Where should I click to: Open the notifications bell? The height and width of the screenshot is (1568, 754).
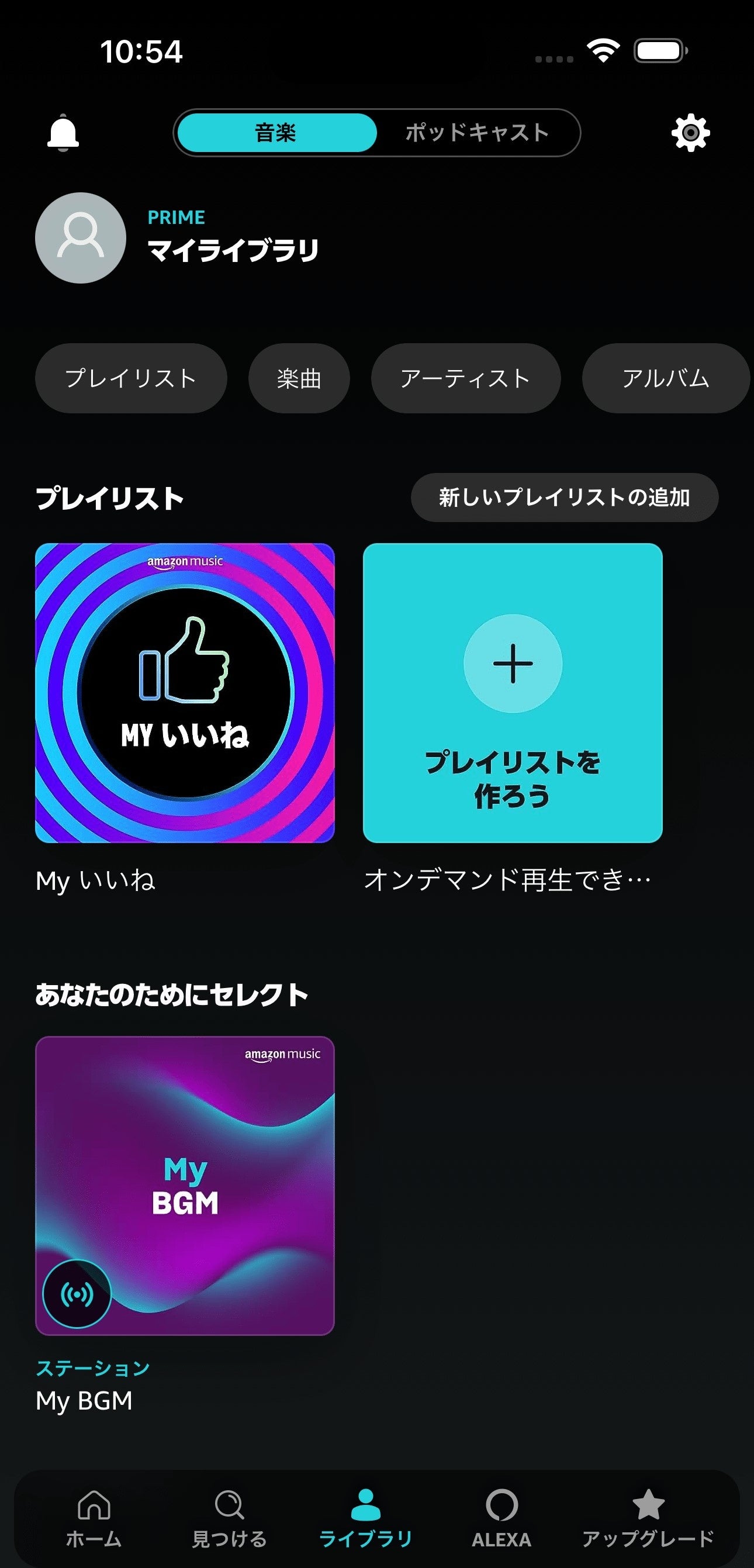tap(63, 133)
